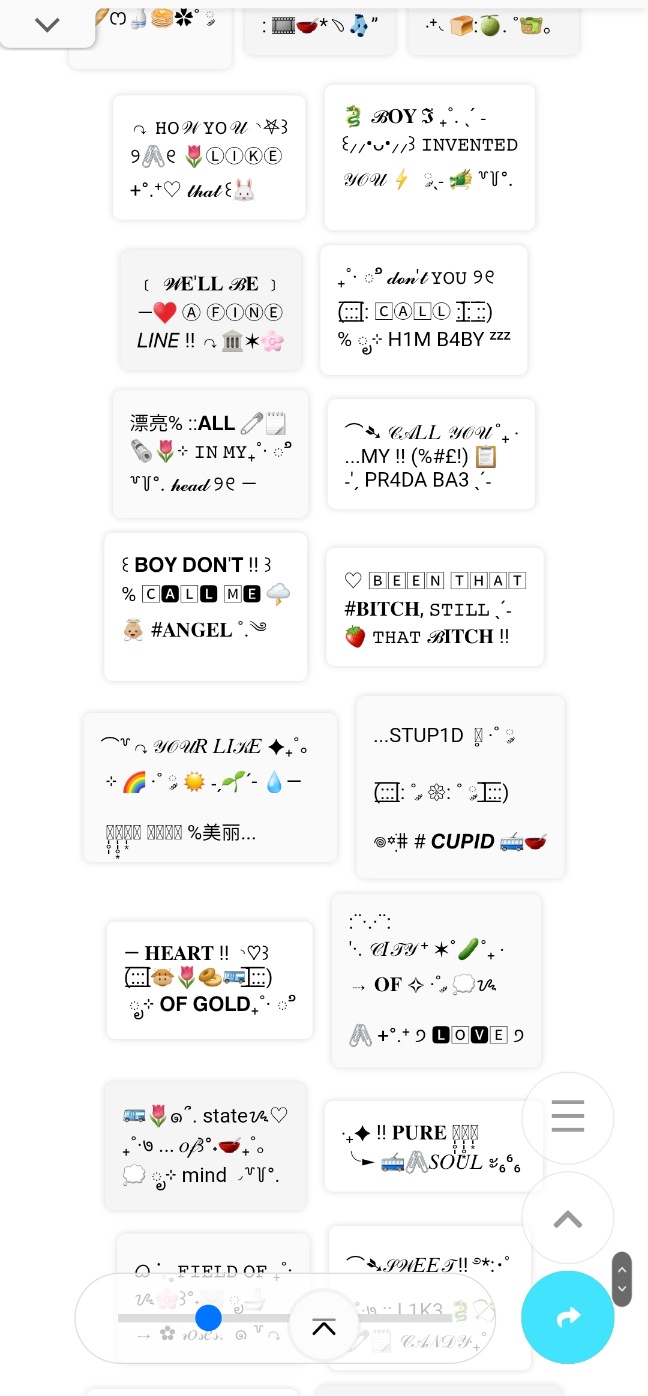Image resolution: width=648 pixels, height=1396 pixels.
Task: Adjust the blue slider knob
Action: 208,1317
